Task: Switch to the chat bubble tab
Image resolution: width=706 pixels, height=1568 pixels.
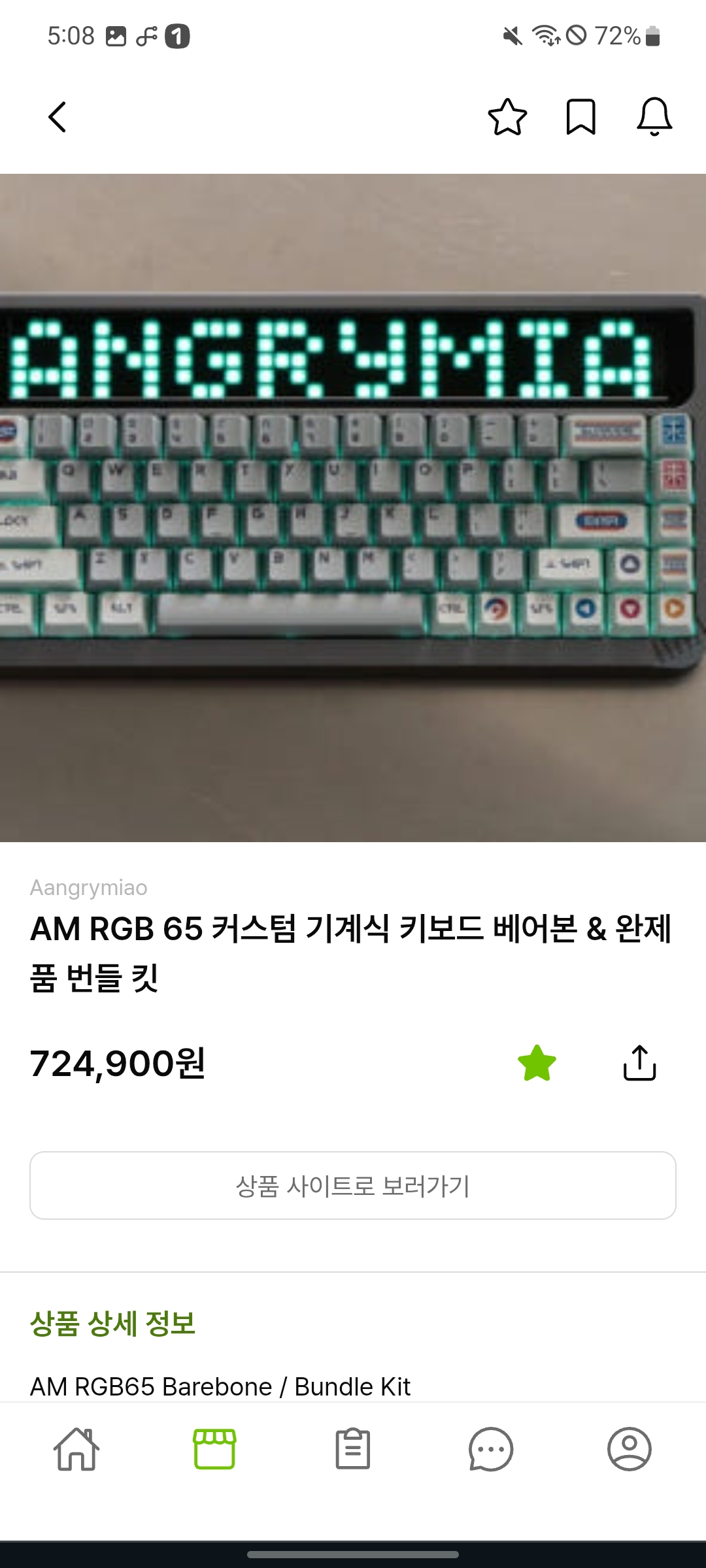Action: tap(491, 1449)
